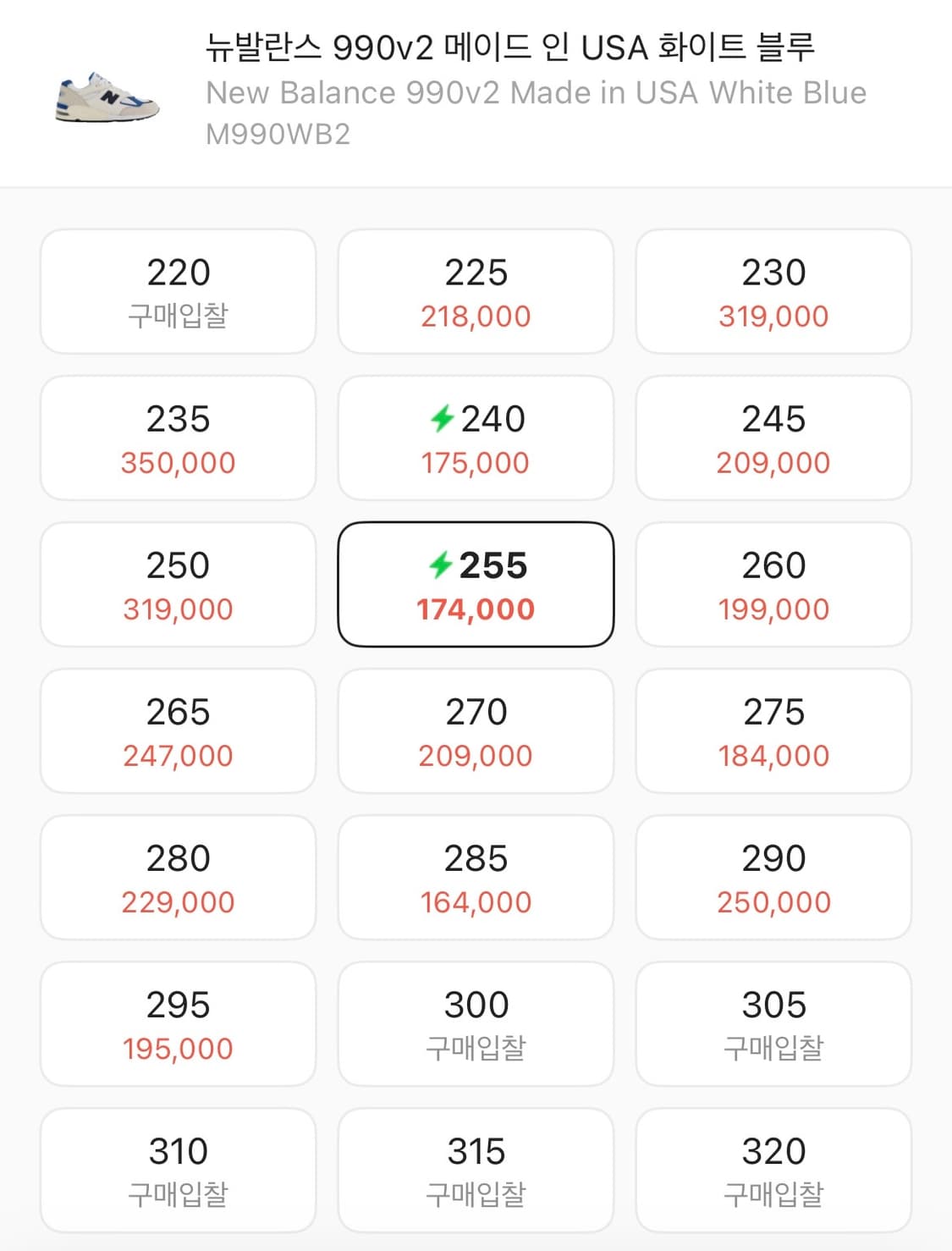Select size 275 priced 184,000
952x1251 pixels.
(773, 730)
